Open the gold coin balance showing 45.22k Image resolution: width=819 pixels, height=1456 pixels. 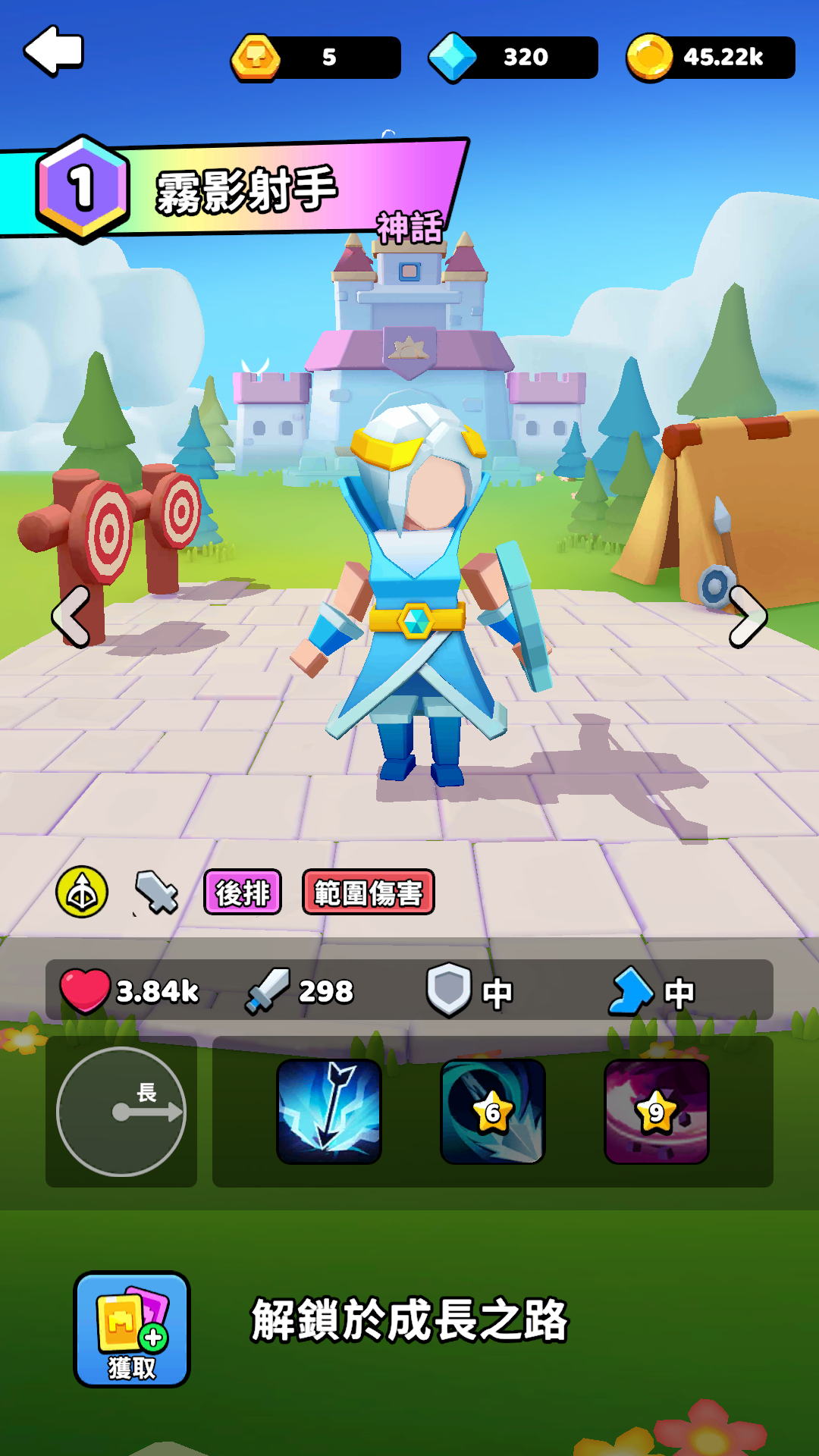tap(711, 58)
